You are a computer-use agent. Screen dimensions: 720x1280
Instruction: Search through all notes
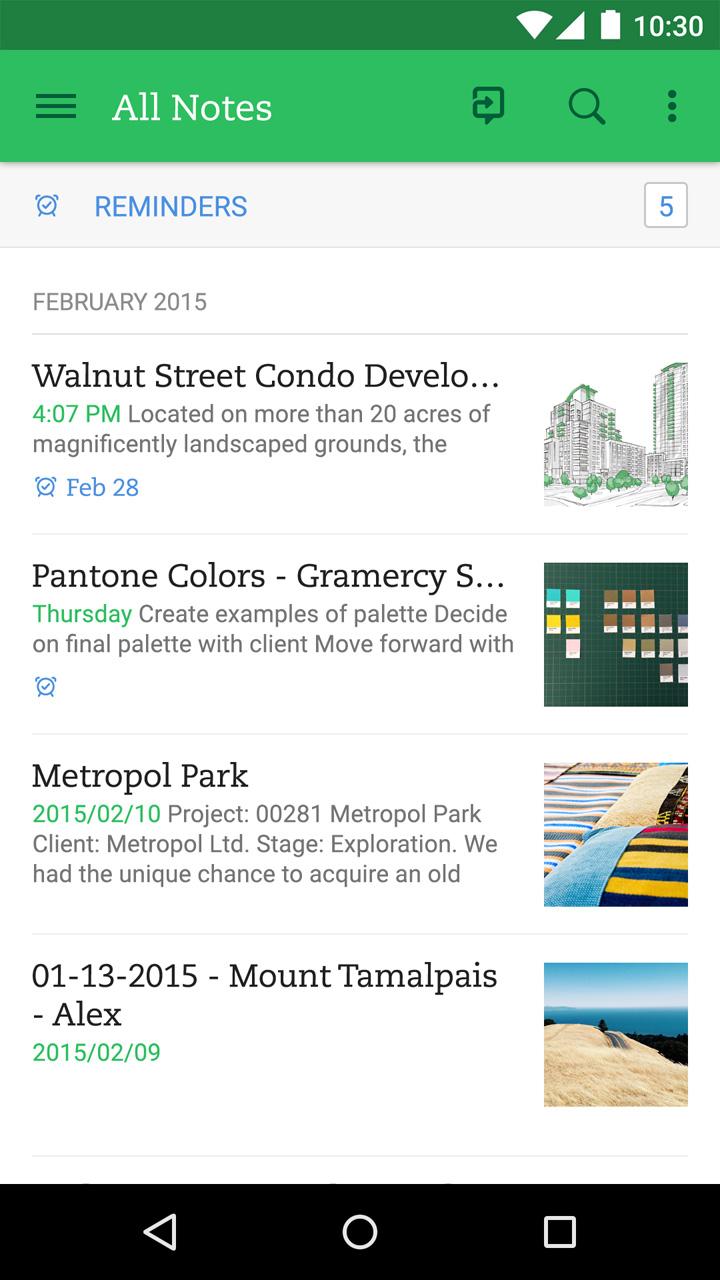587,106
